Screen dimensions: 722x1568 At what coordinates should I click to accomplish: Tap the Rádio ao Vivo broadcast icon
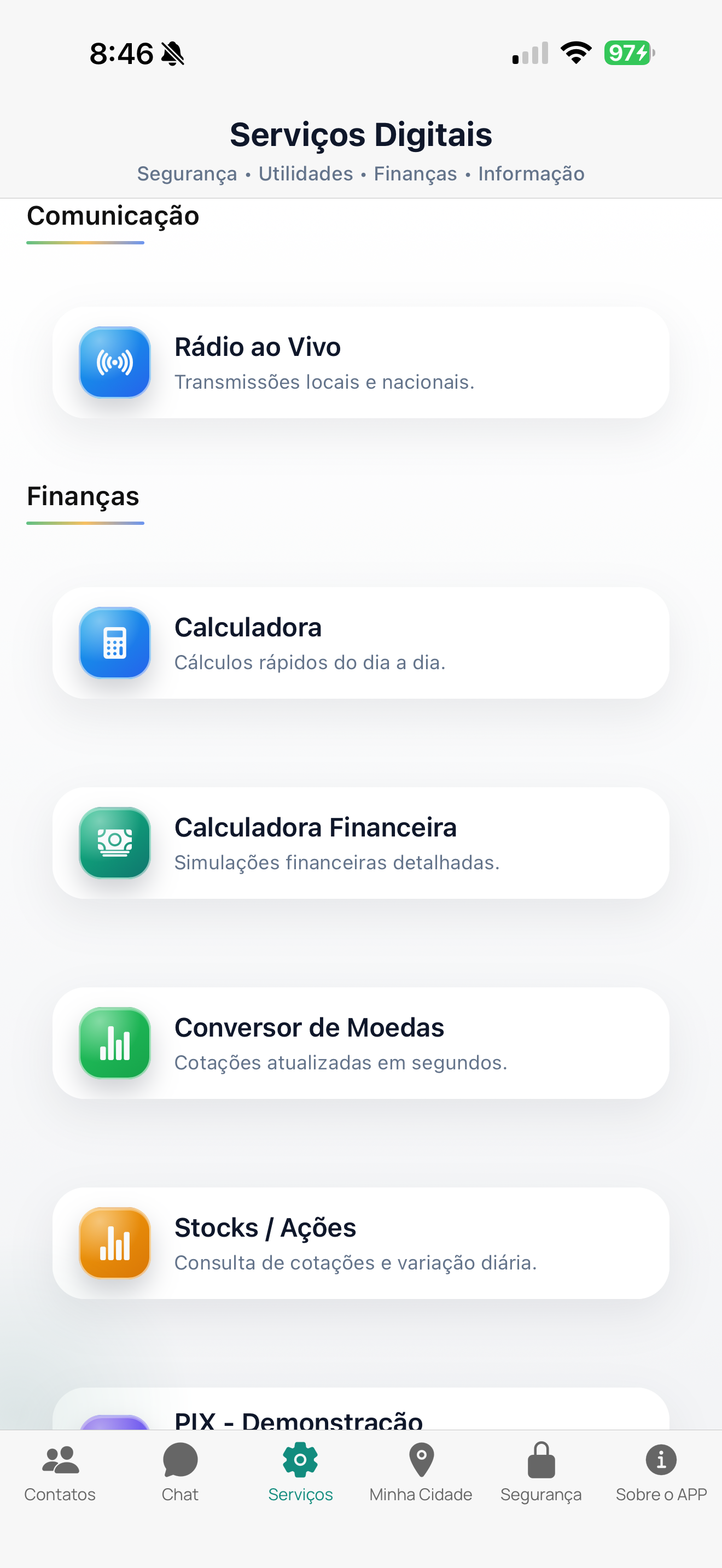point(114,363)
